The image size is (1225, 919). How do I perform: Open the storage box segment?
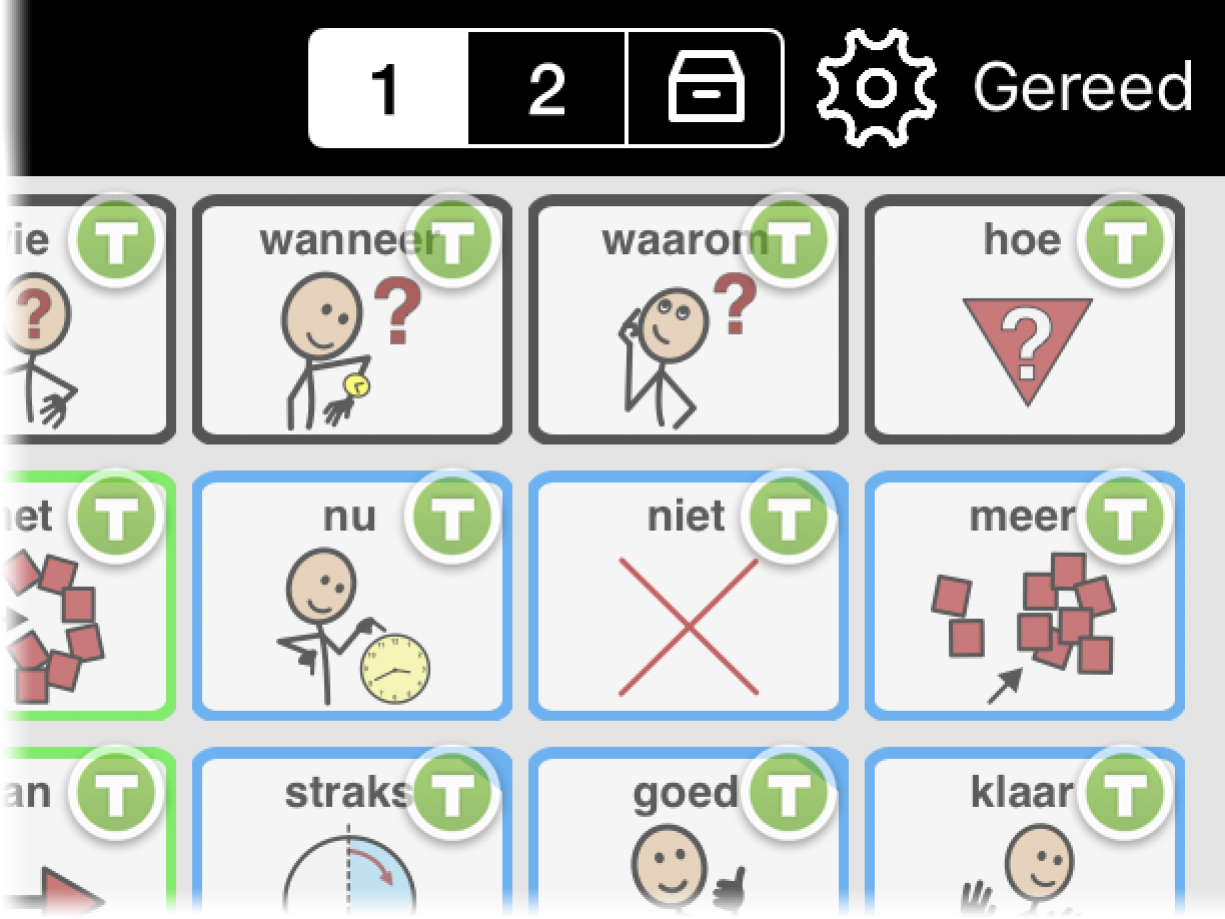click(x=705, y=89)
